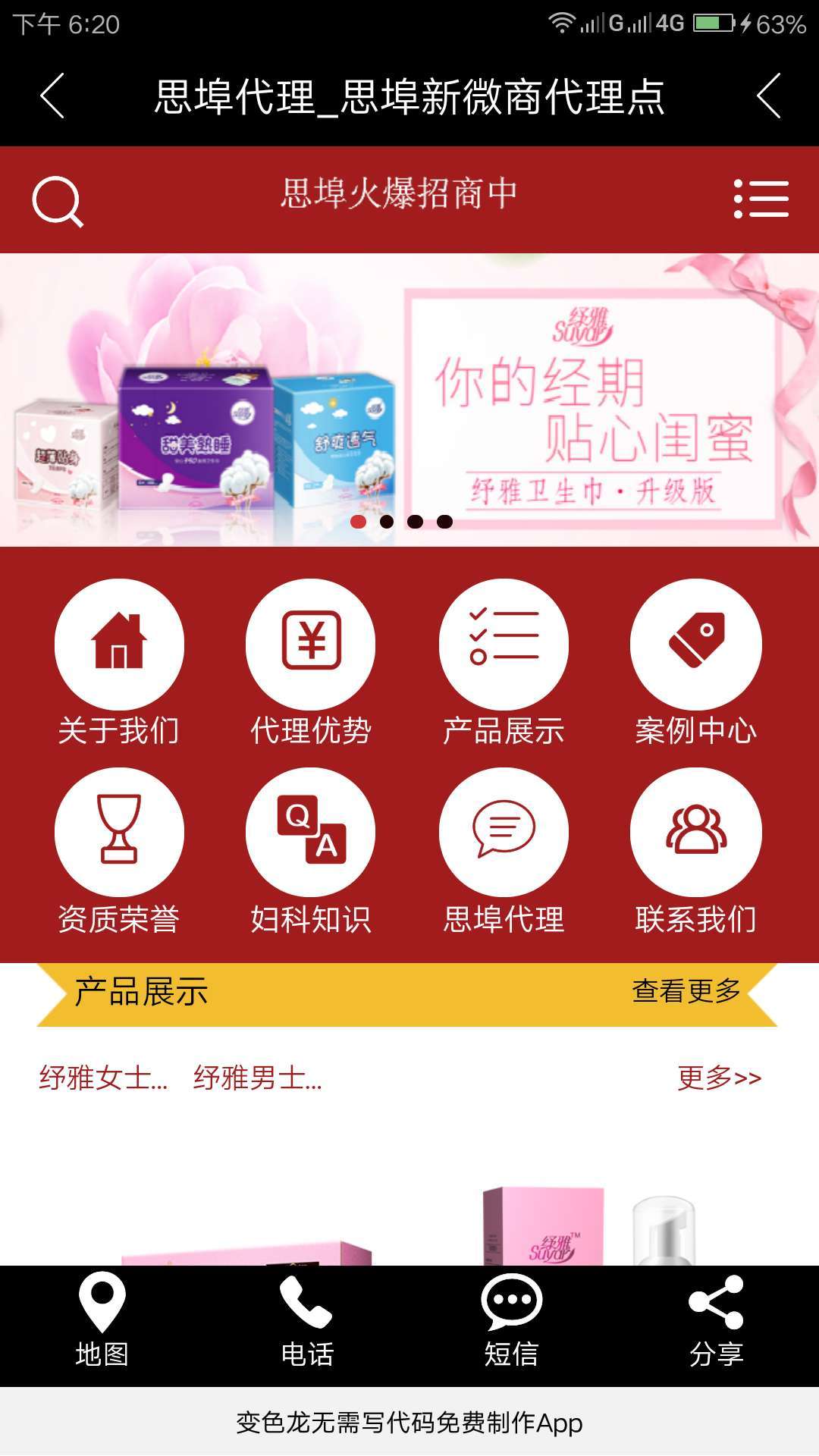Viewport: 819px width, 1456px height.
Task: Open the list menu icon
Action: click(761, 199)
